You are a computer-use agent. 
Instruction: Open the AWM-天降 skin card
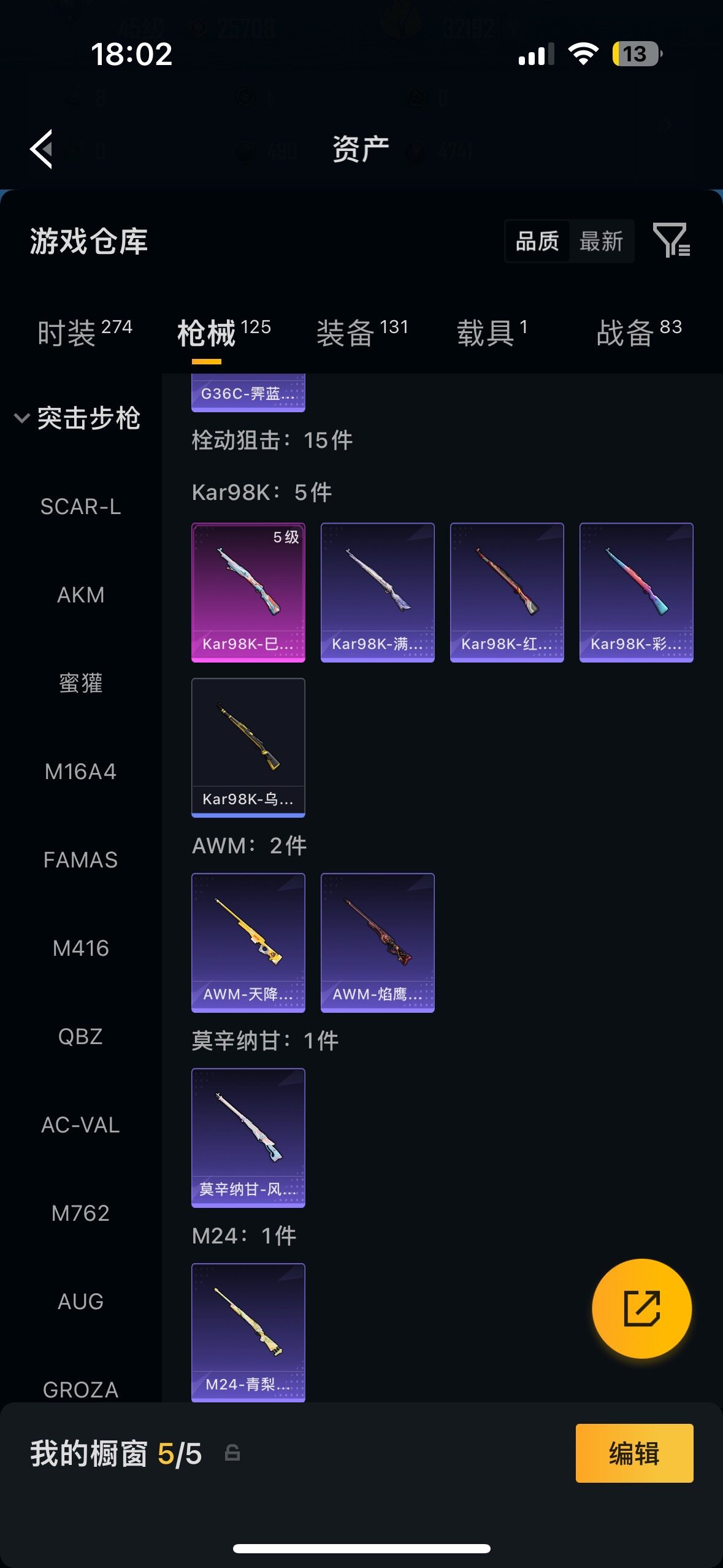[248, 943]
